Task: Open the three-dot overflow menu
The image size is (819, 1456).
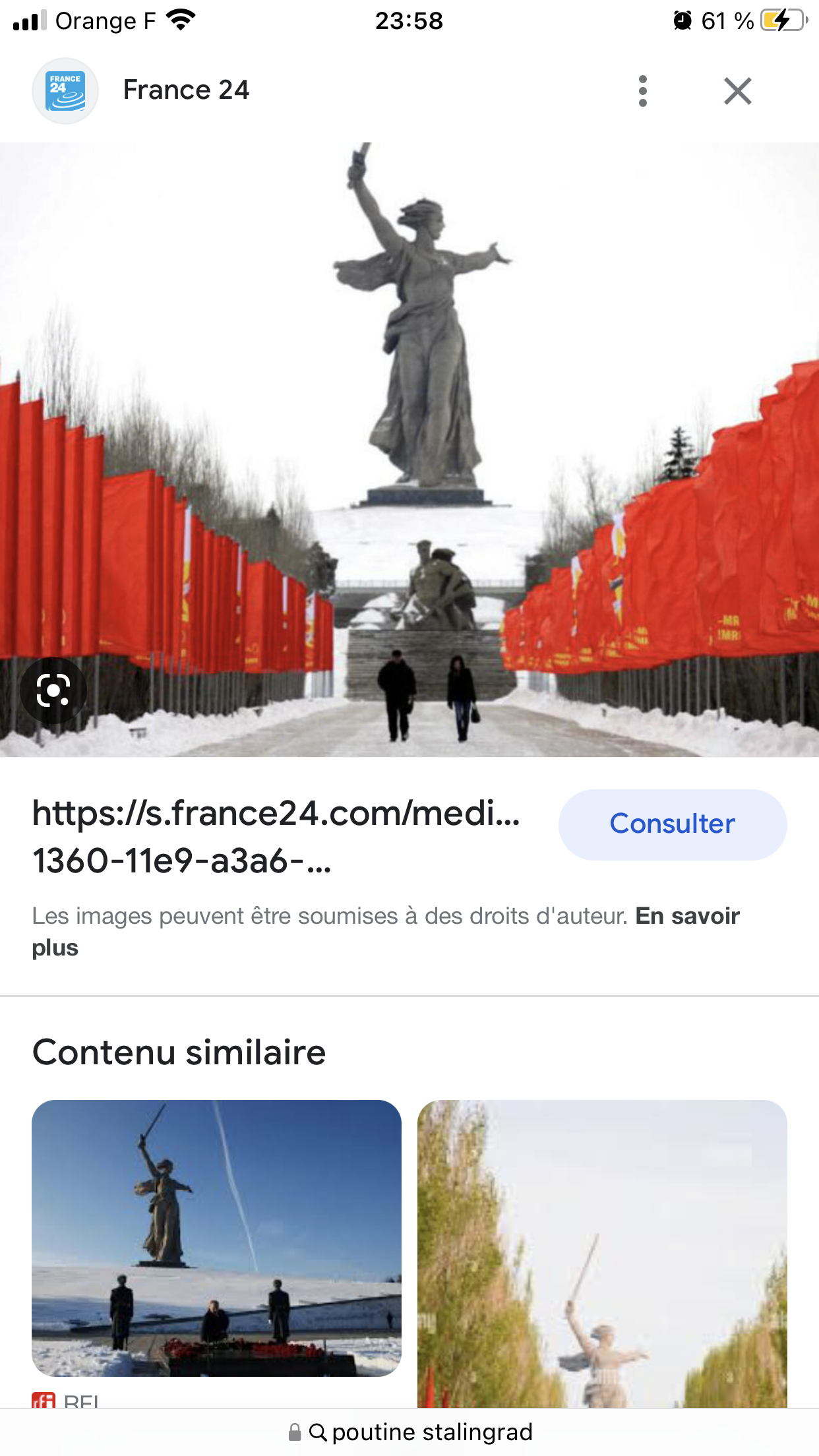Action: coord(643,91)
